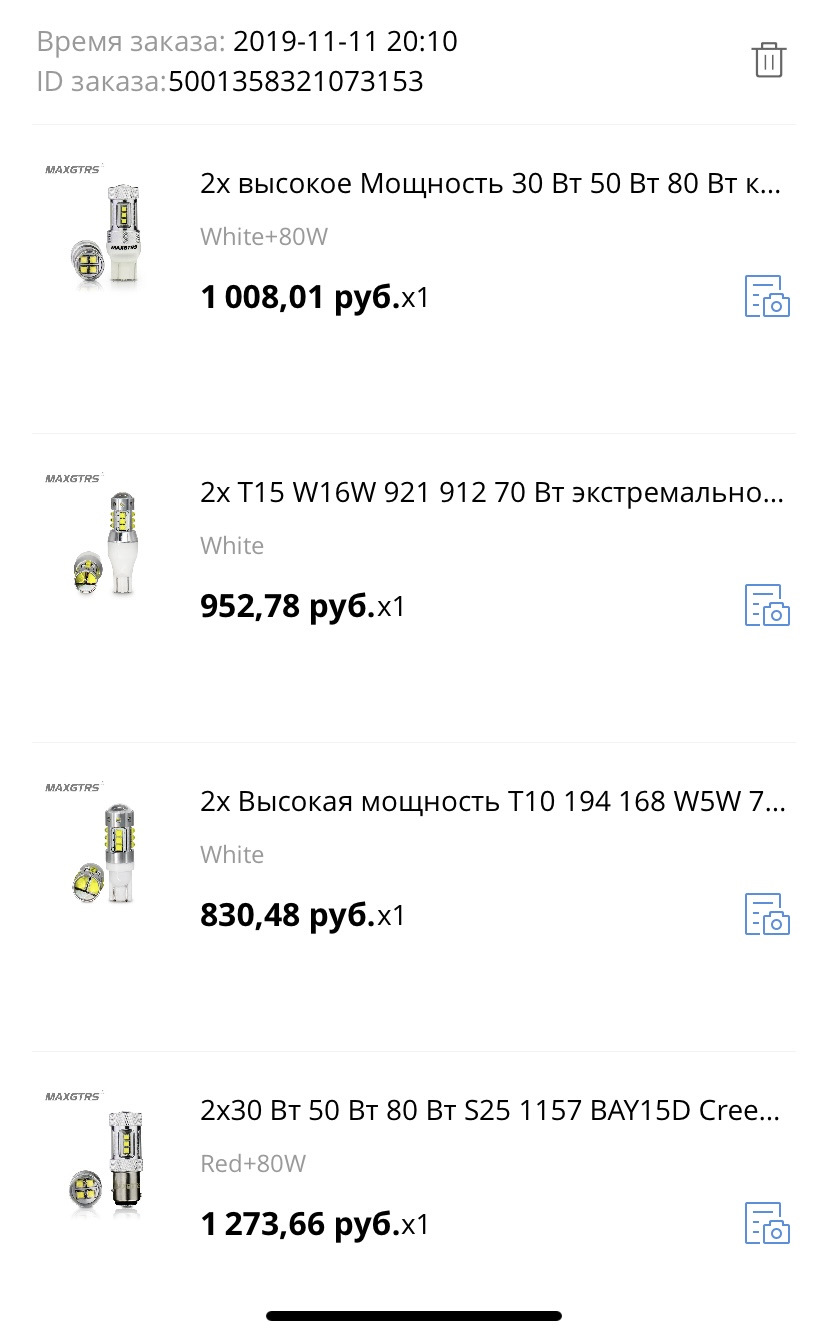Delete this order with the trash icon

tap(768, 60)
